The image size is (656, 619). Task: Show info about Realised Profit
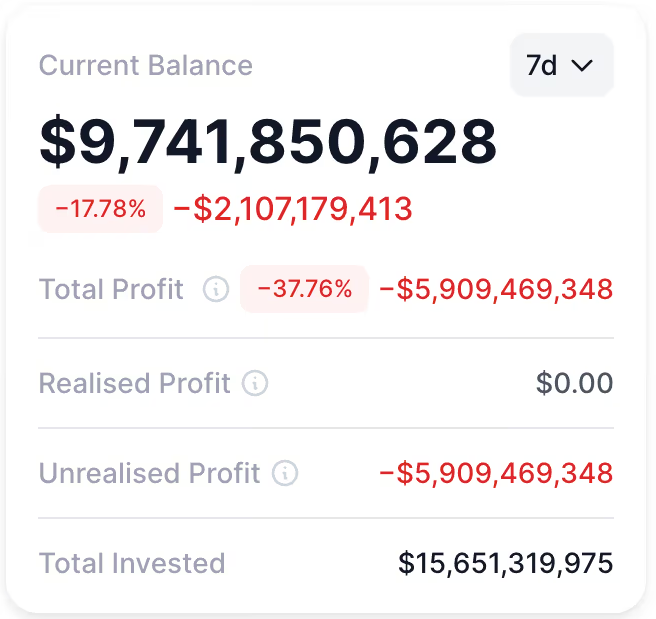pyautogui.click(x=256, y=383)
